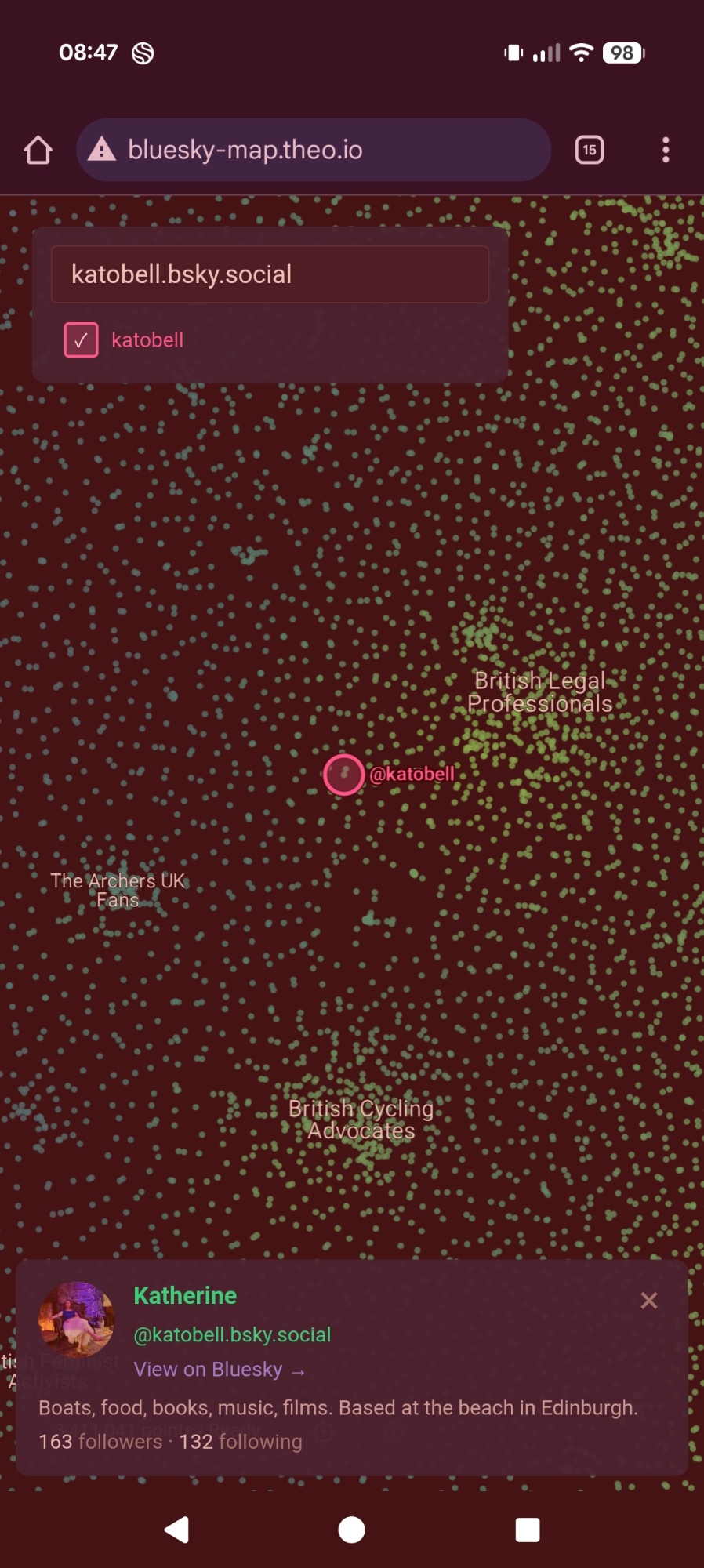Image resolution: width=704 pixels, height=1568 pixels.
Task: Open the browser overflow menu
Action: [x=666, y=150]
